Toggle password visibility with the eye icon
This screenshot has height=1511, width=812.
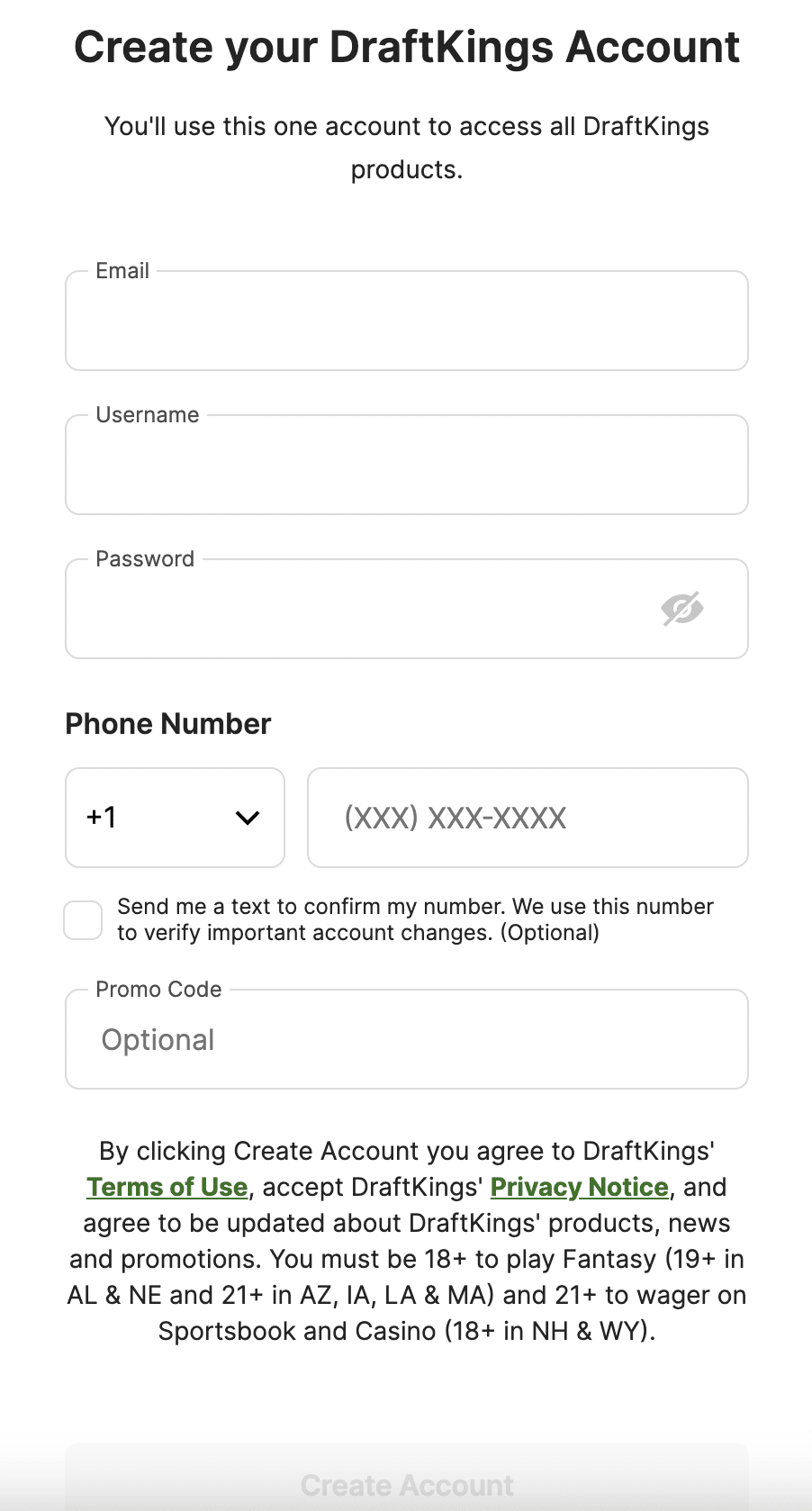pyautogui.click(x=681, y=609)
